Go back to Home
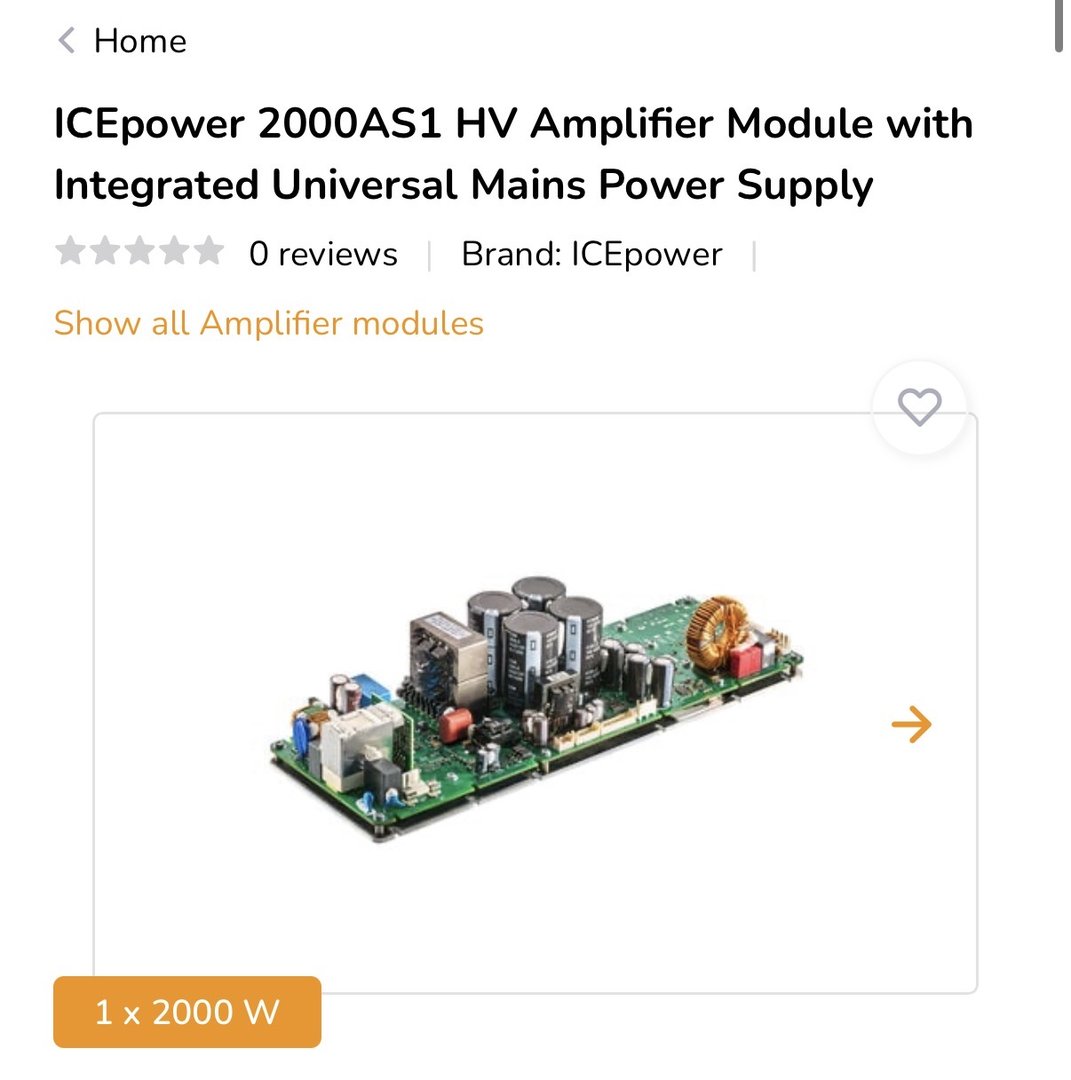The width and height of the screenshot is (1071, 1080). [x=122, y=42]
